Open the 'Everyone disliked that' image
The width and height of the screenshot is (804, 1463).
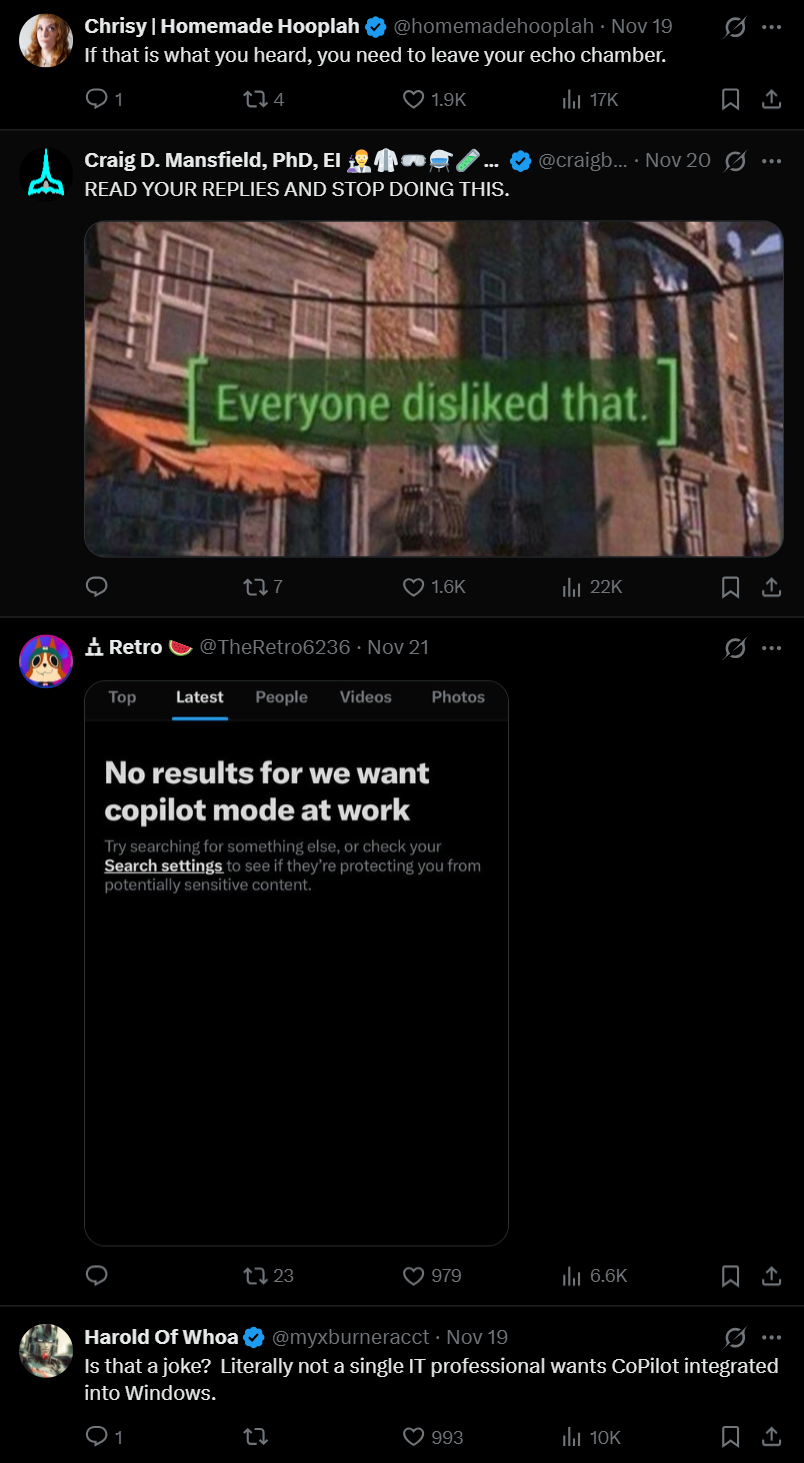coord(433,389)
